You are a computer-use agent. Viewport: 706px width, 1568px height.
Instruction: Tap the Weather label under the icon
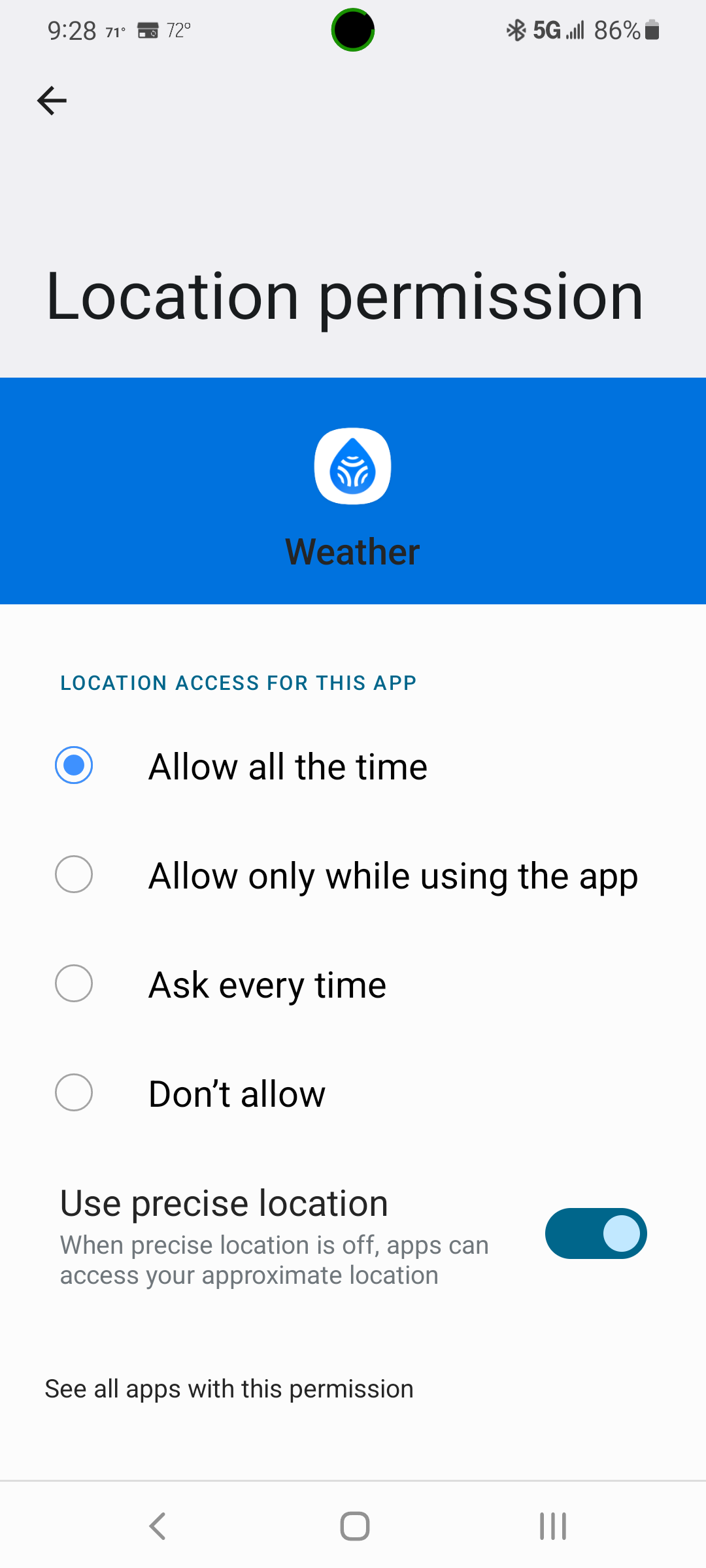(353, 551)
